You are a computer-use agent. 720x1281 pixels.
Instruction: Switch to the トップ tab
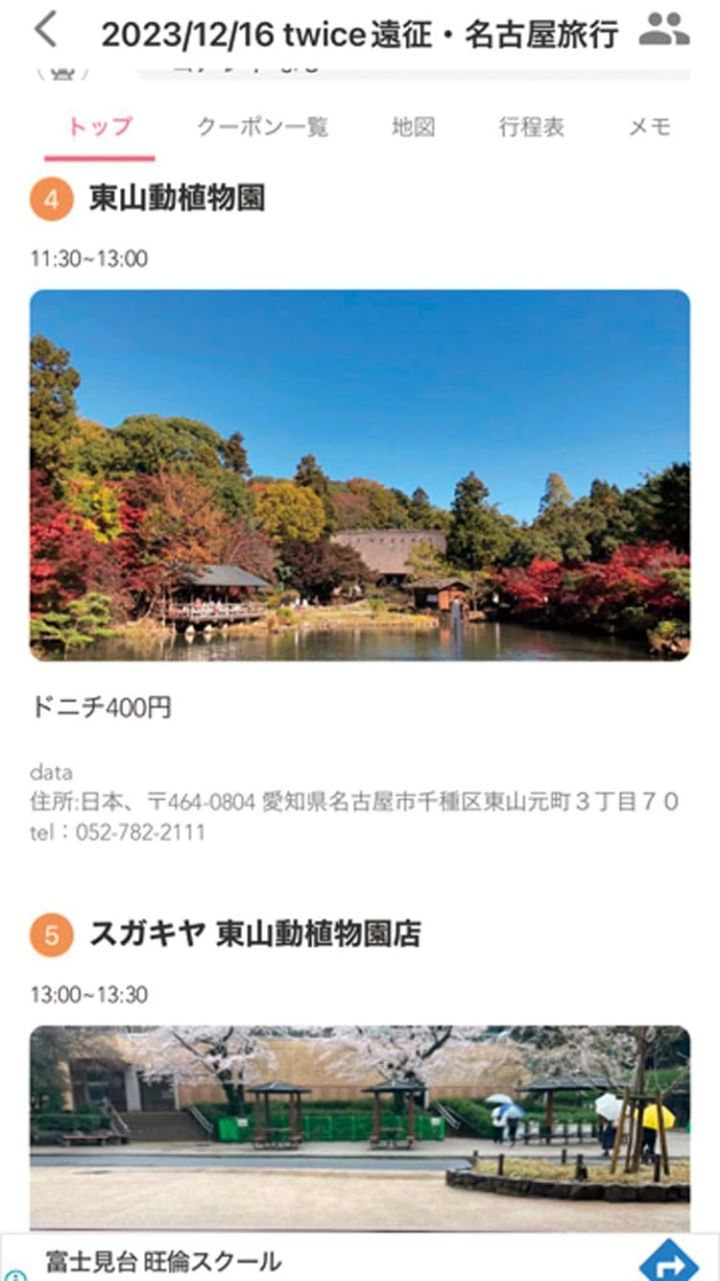click(100, 127)
